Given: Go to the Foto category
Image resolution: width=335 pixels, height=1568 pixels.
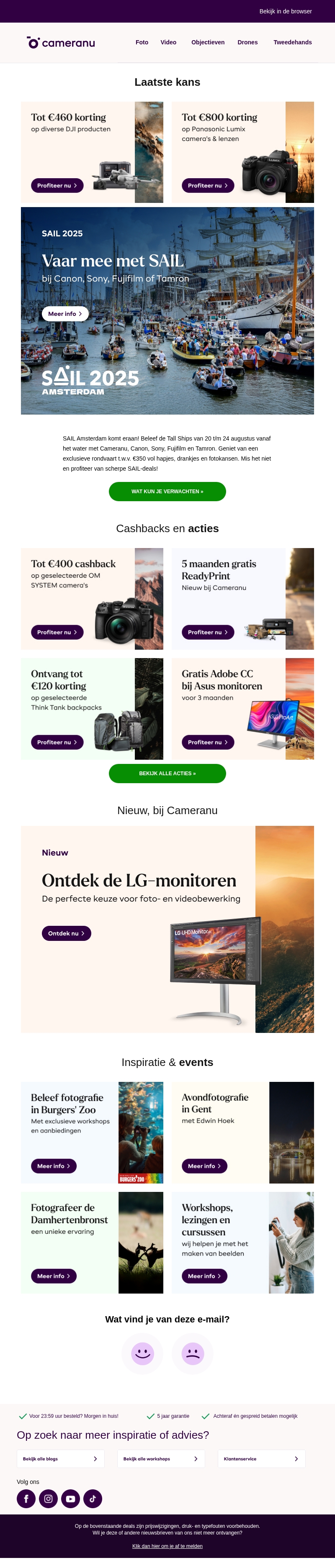Looking at the screenshot, I should (141, 43).
